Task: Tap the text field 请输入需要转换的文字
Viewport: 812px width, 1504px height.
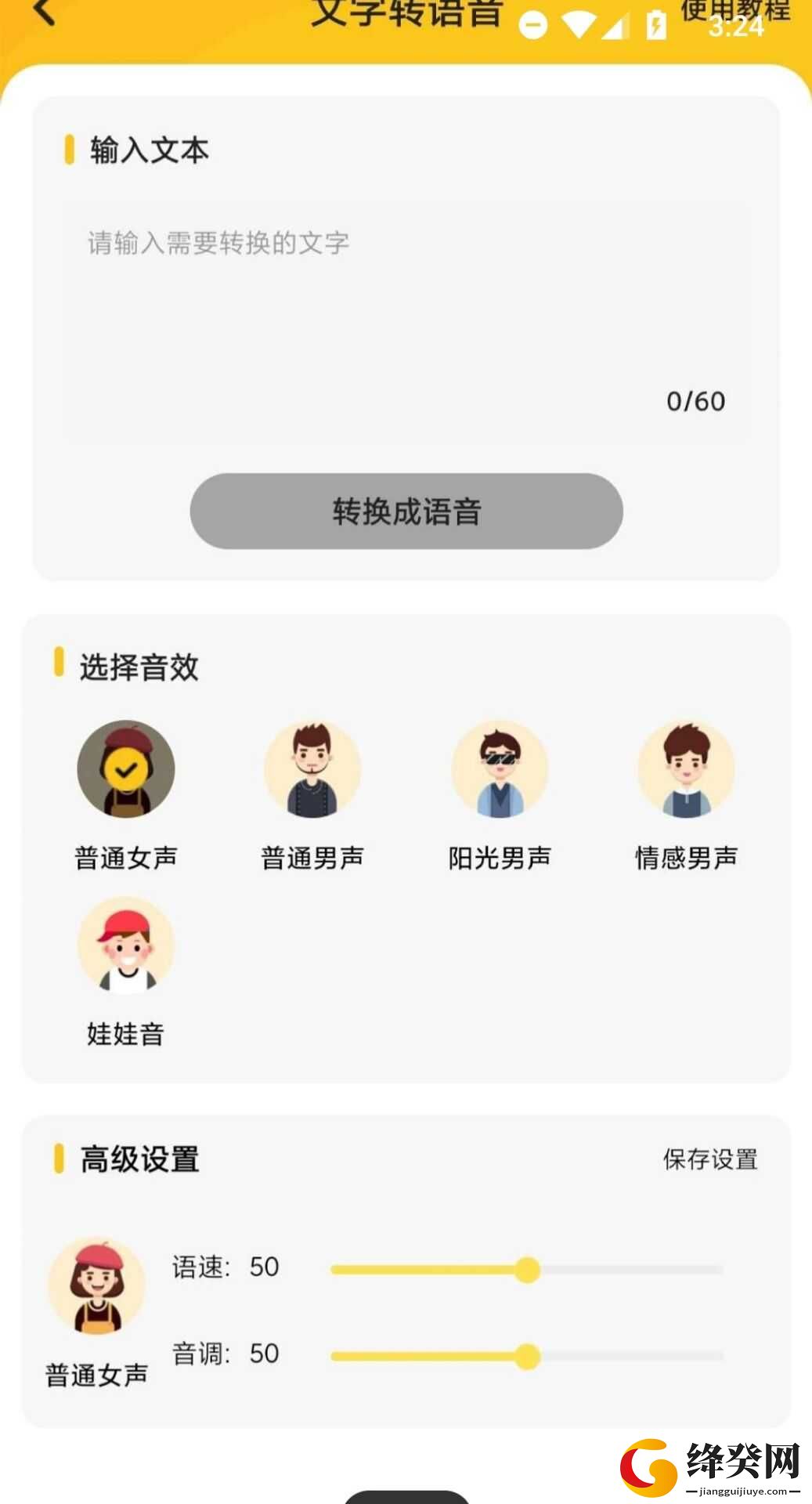Action: 406,322
